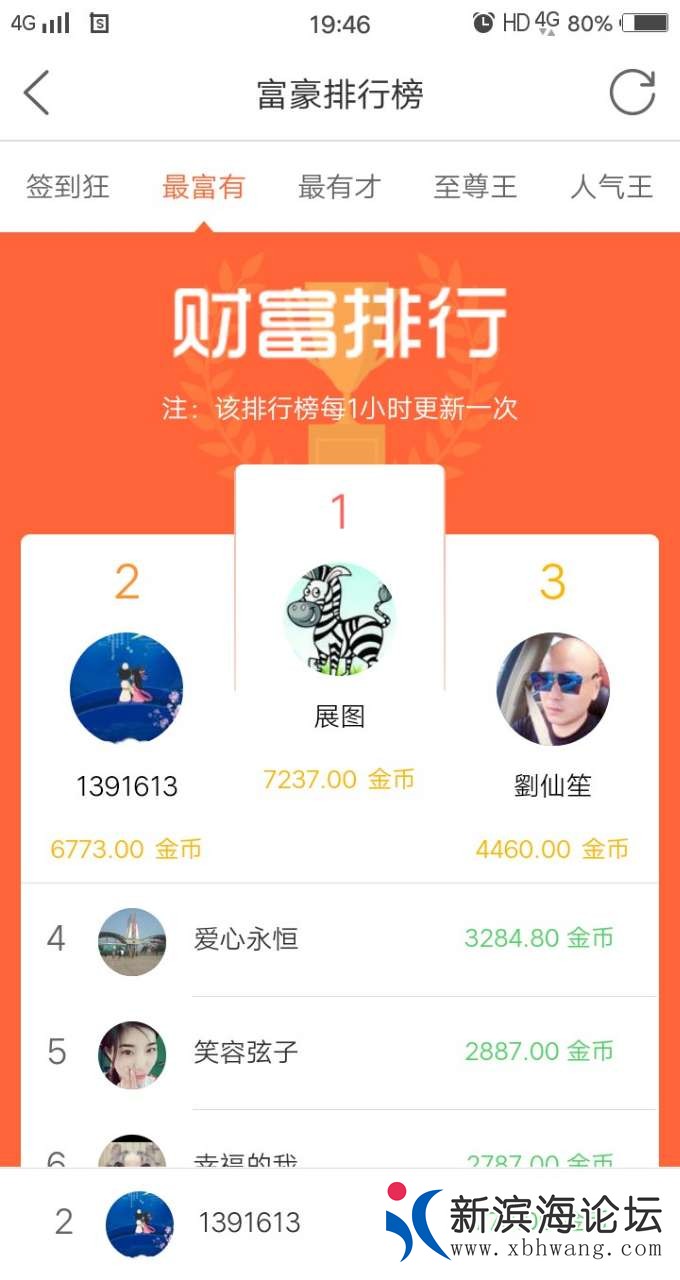Open top-ranked user 展图's profile
The height and width of the screenshot is (1280, 680).
click(340, 619)
